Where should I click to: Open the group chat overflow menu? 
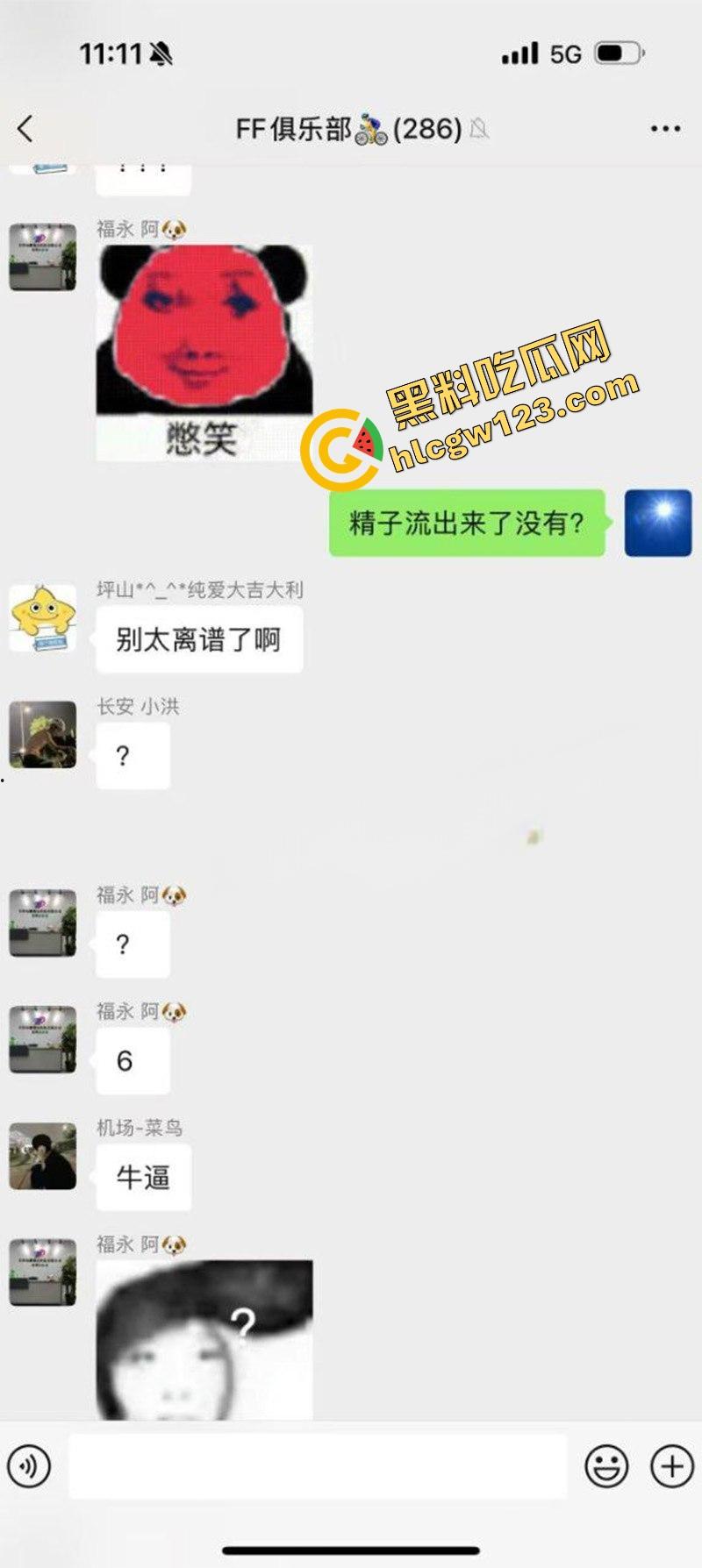[665, 129]
